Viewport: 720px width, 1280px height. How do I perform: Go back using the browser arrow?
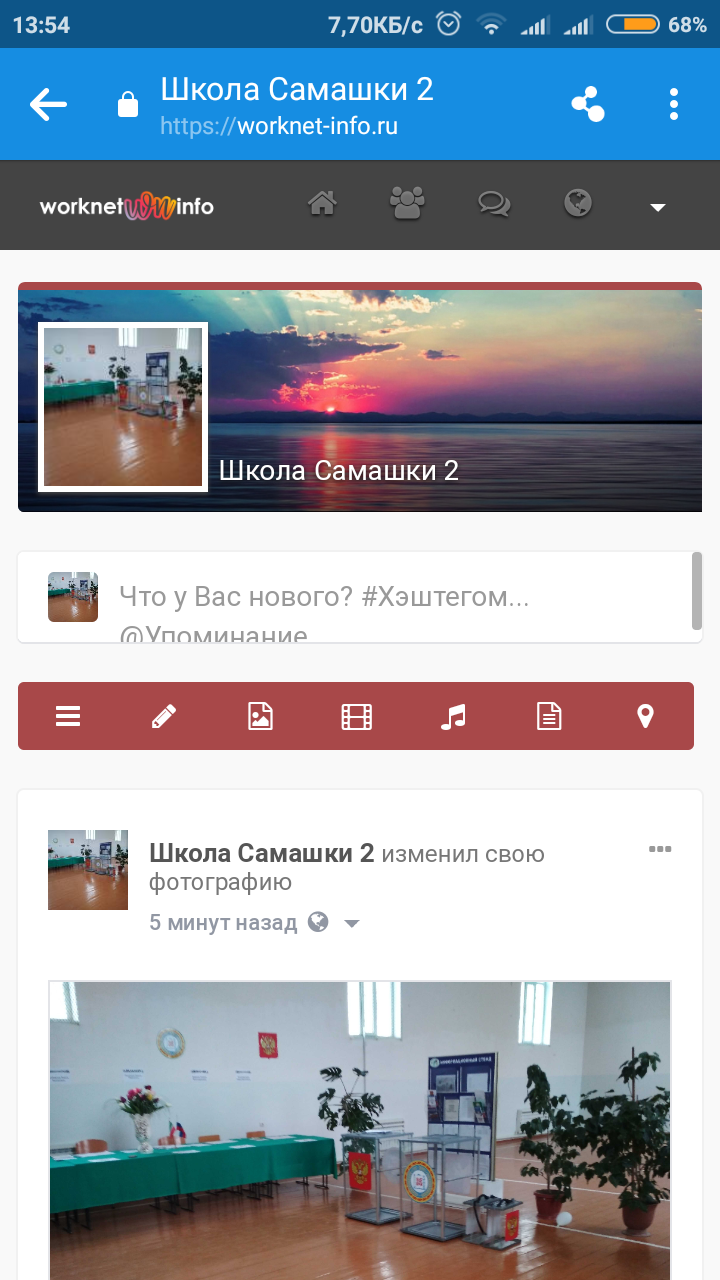(48, 104)
